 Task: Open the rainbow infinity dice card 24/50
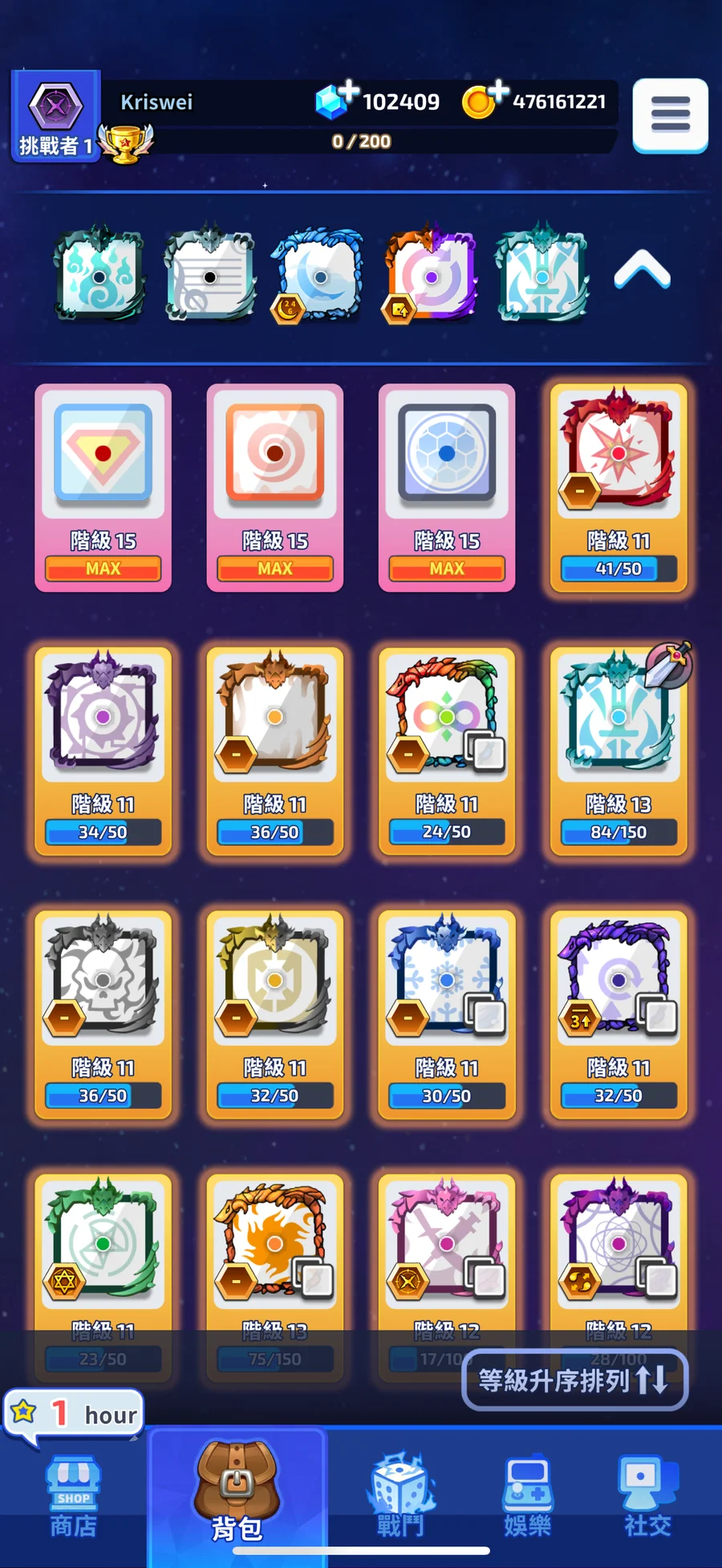447,750
